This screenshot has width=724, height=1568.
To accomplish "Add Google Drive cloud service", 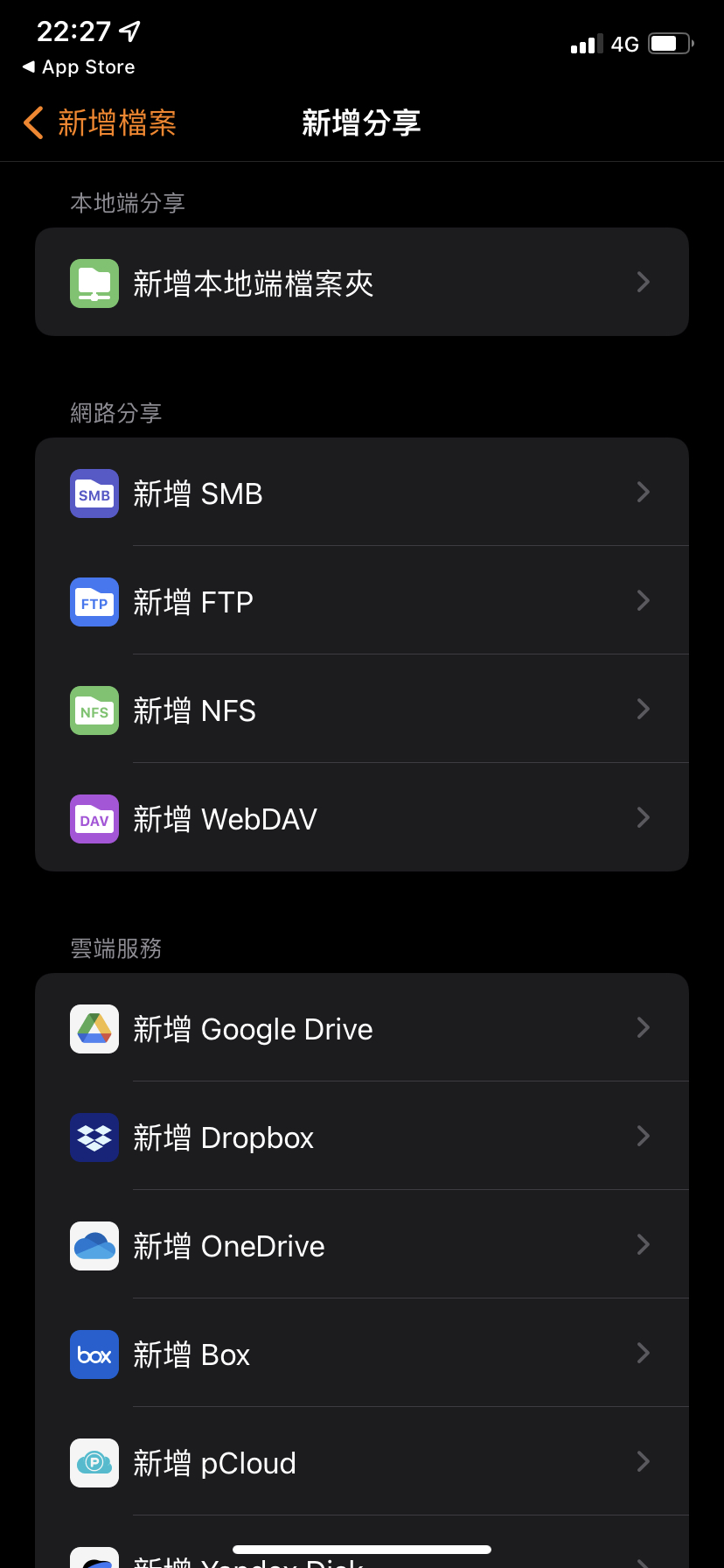I will 362,1027.
